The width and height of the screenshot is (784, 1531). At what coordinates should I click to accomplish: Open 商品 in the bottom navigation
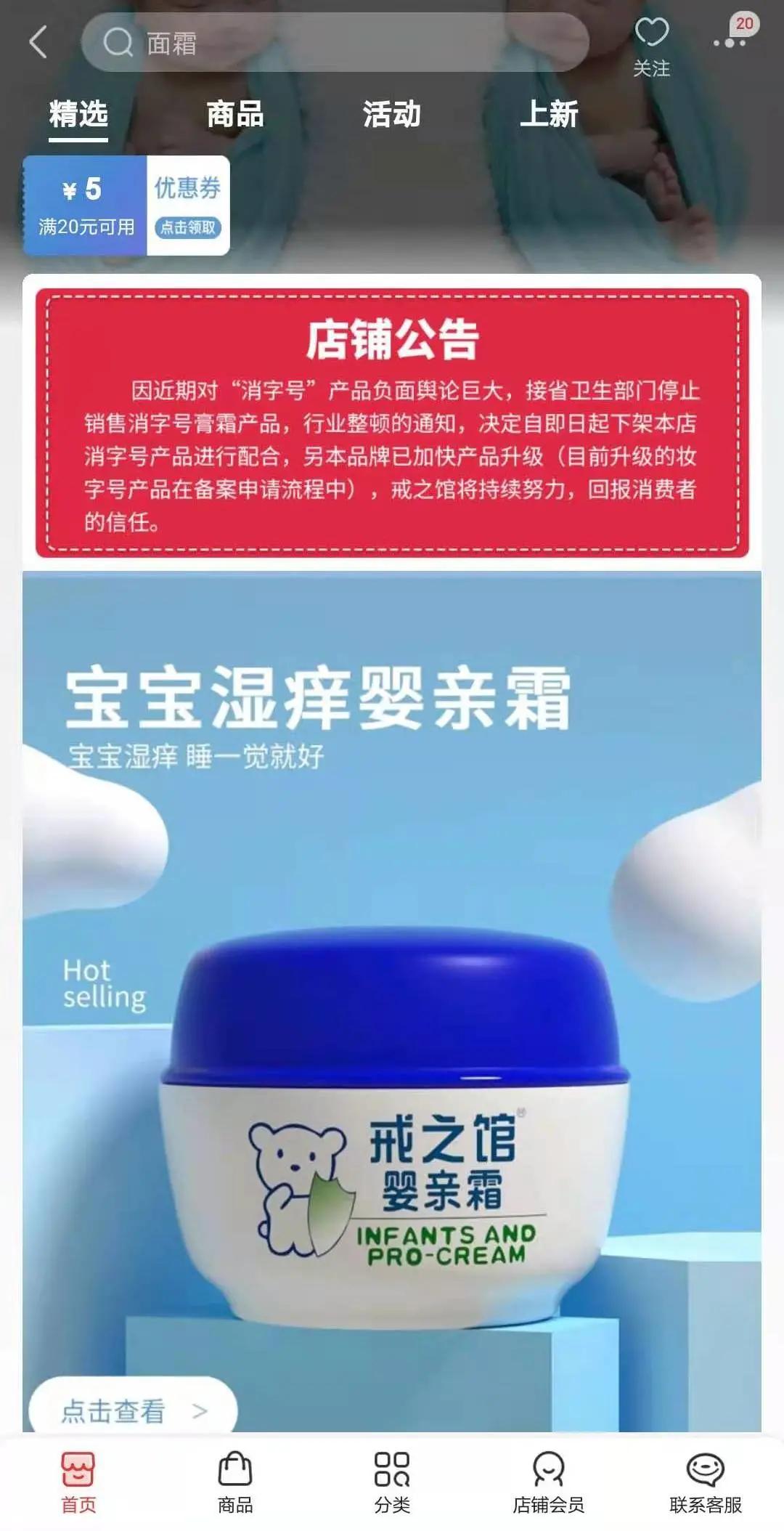point(235,1482)
